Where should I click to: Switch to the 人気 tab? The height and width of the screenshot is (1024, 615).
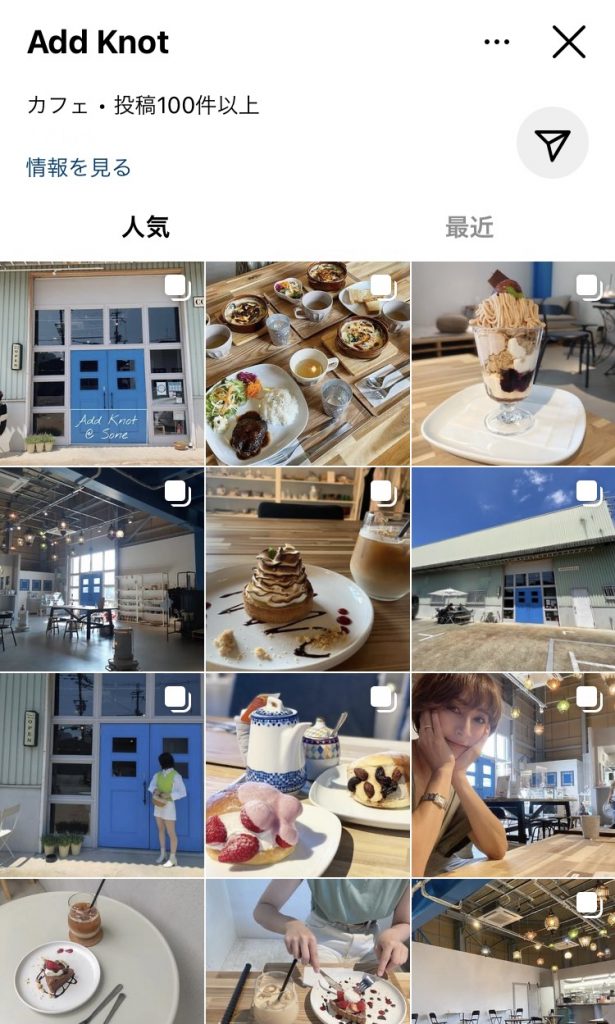tap(146, 227)
